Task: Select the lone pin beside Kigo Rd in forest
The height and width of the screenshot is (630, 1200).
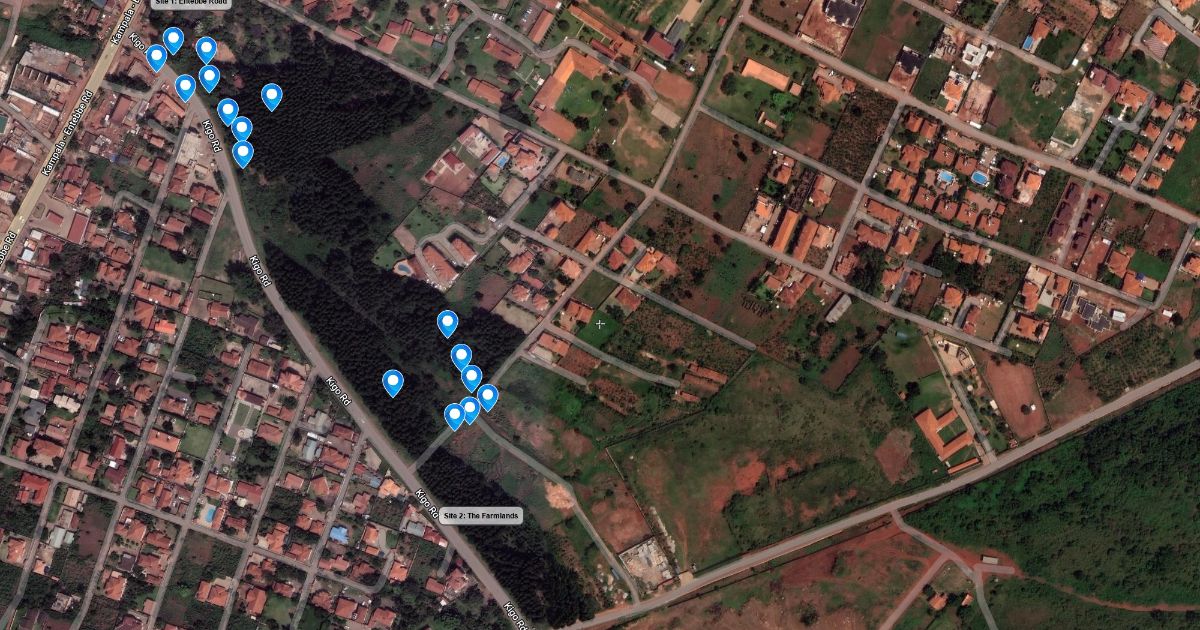Action: 393,382
